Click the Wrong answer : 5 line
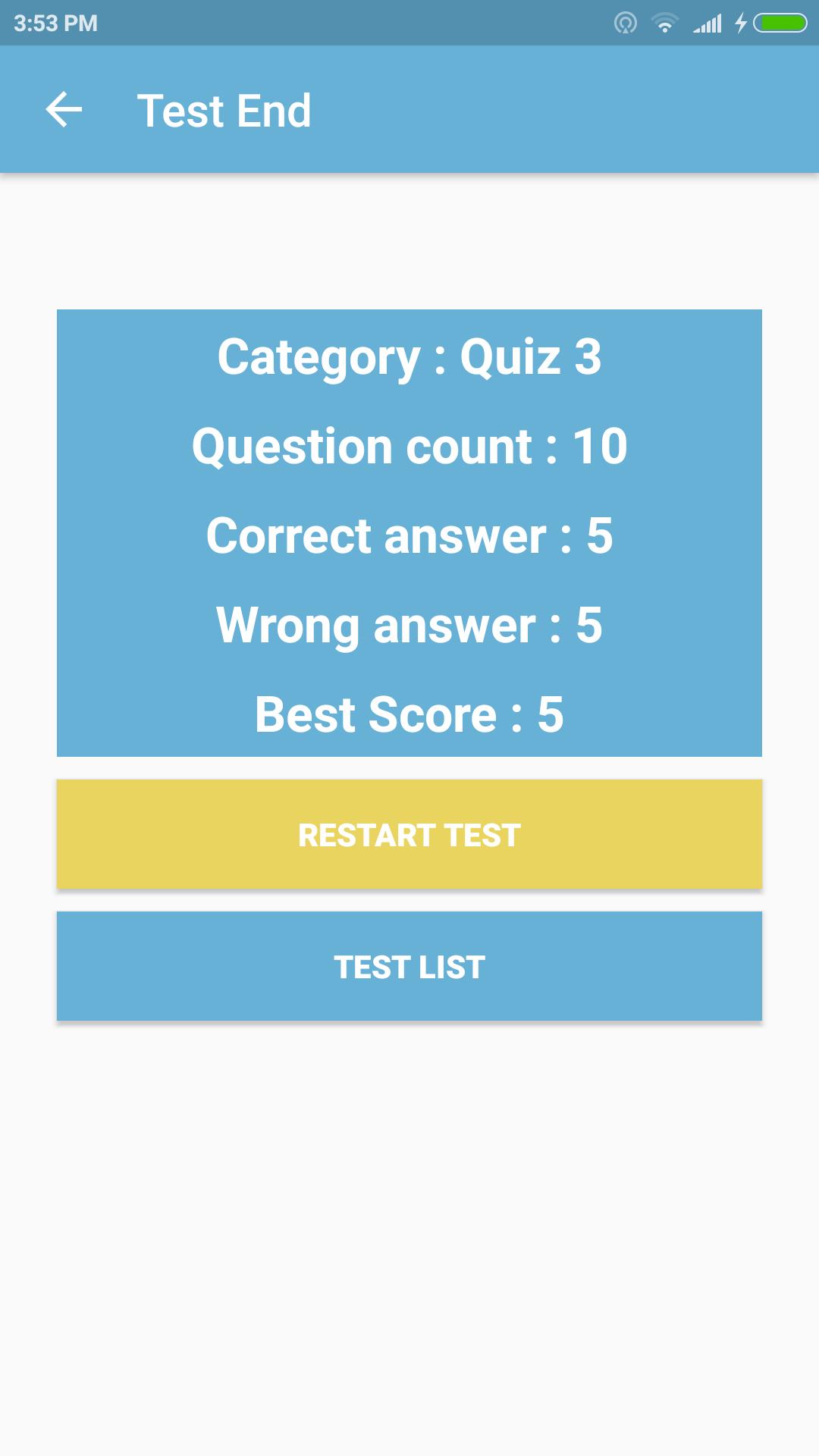Viewport: 819px width, 1456px height. pyautogui.click(x=409, y=625)
